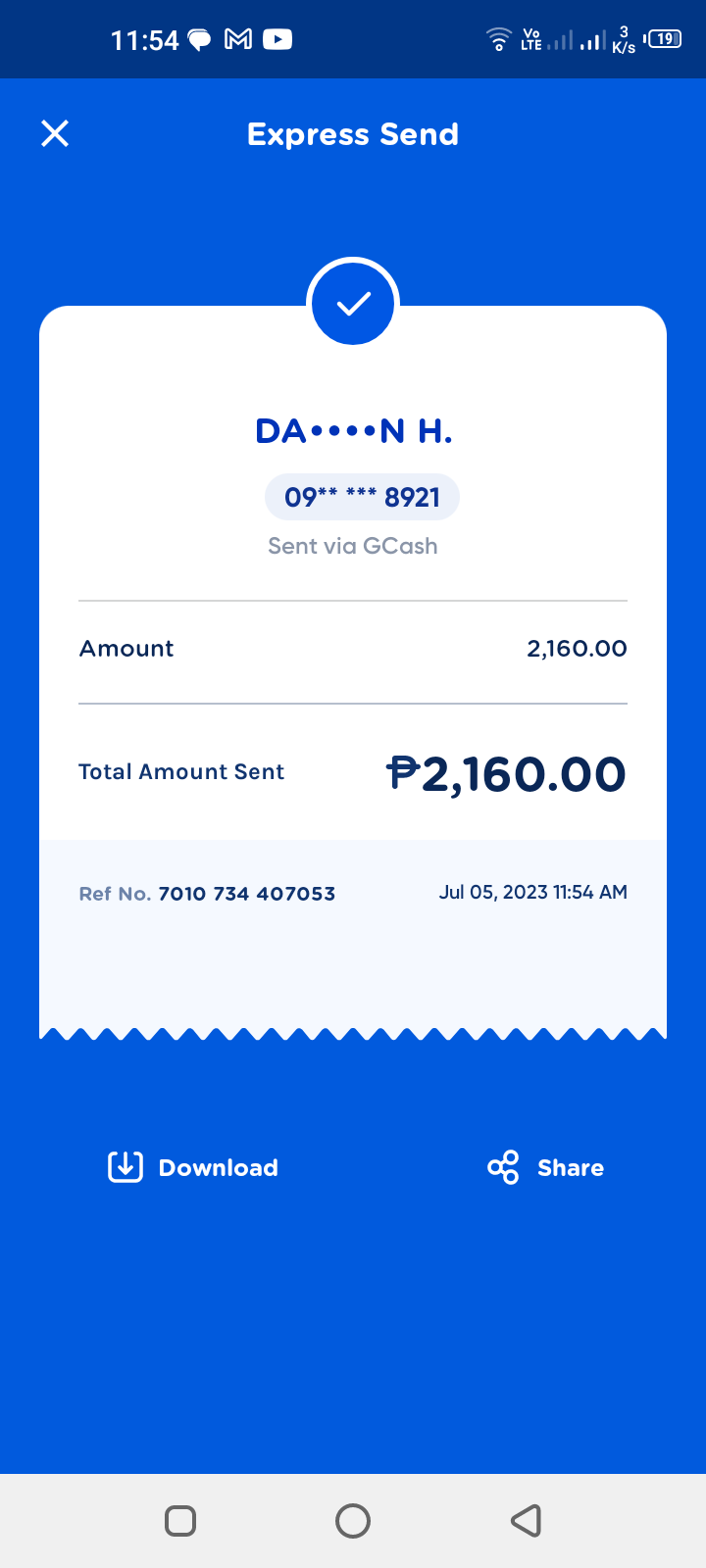
Task: Open recent apps
Action: pyautogui.click(x=180, y=1521)
